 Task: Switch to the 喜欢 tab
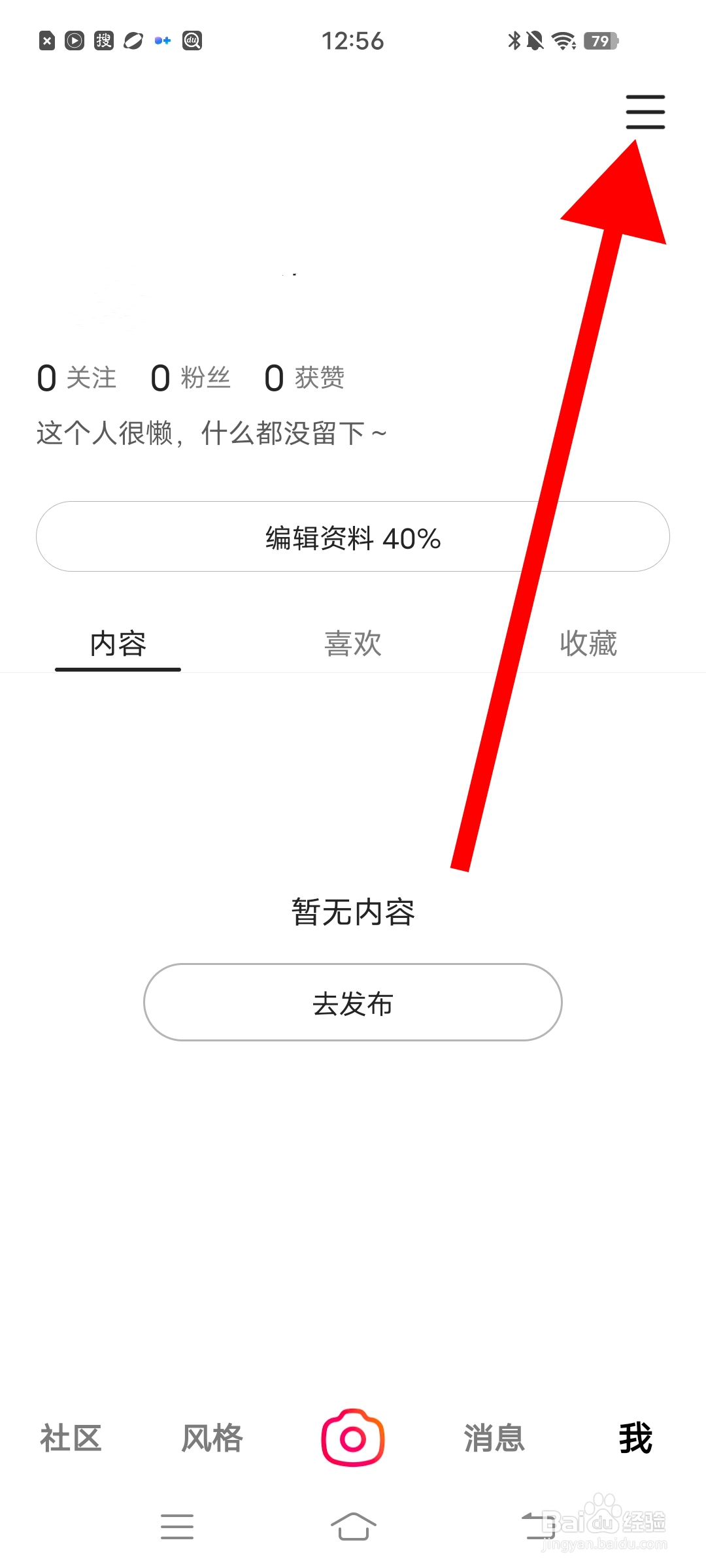coord(353,644)
